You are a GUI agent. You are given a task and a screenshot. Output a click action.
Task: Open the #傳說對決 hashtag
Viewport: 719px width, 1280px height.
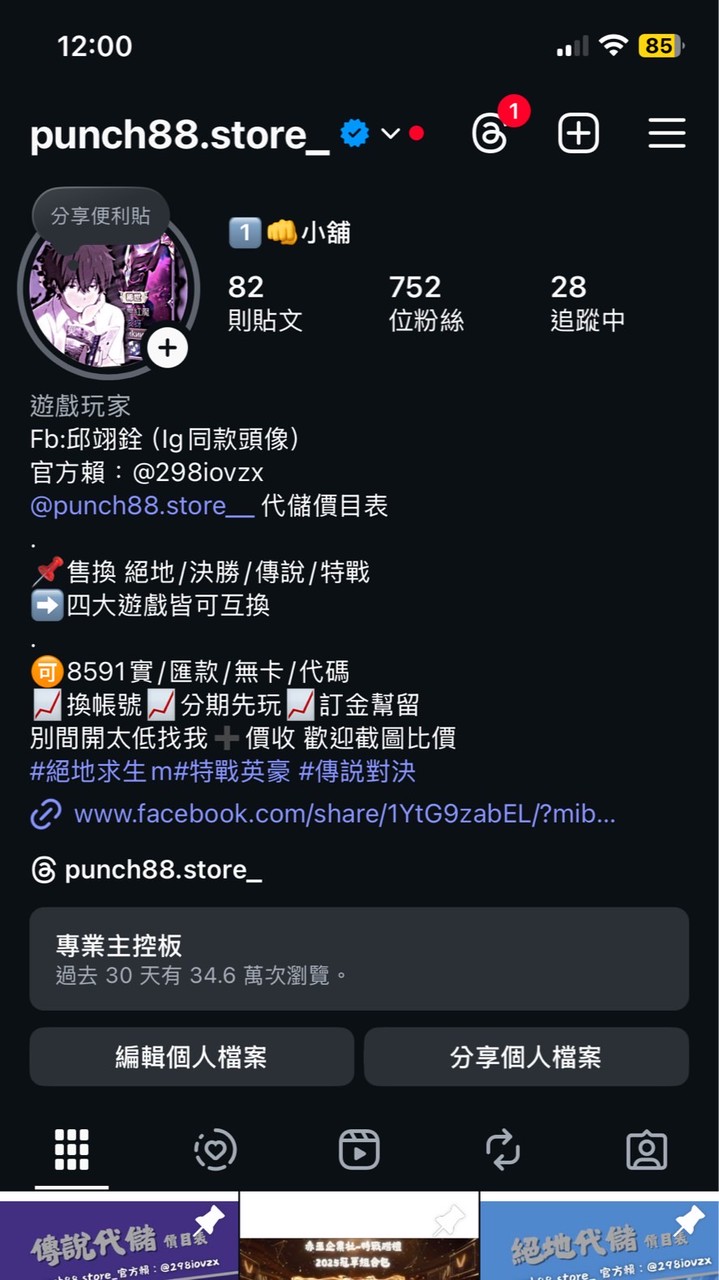[x=357, y=771]
